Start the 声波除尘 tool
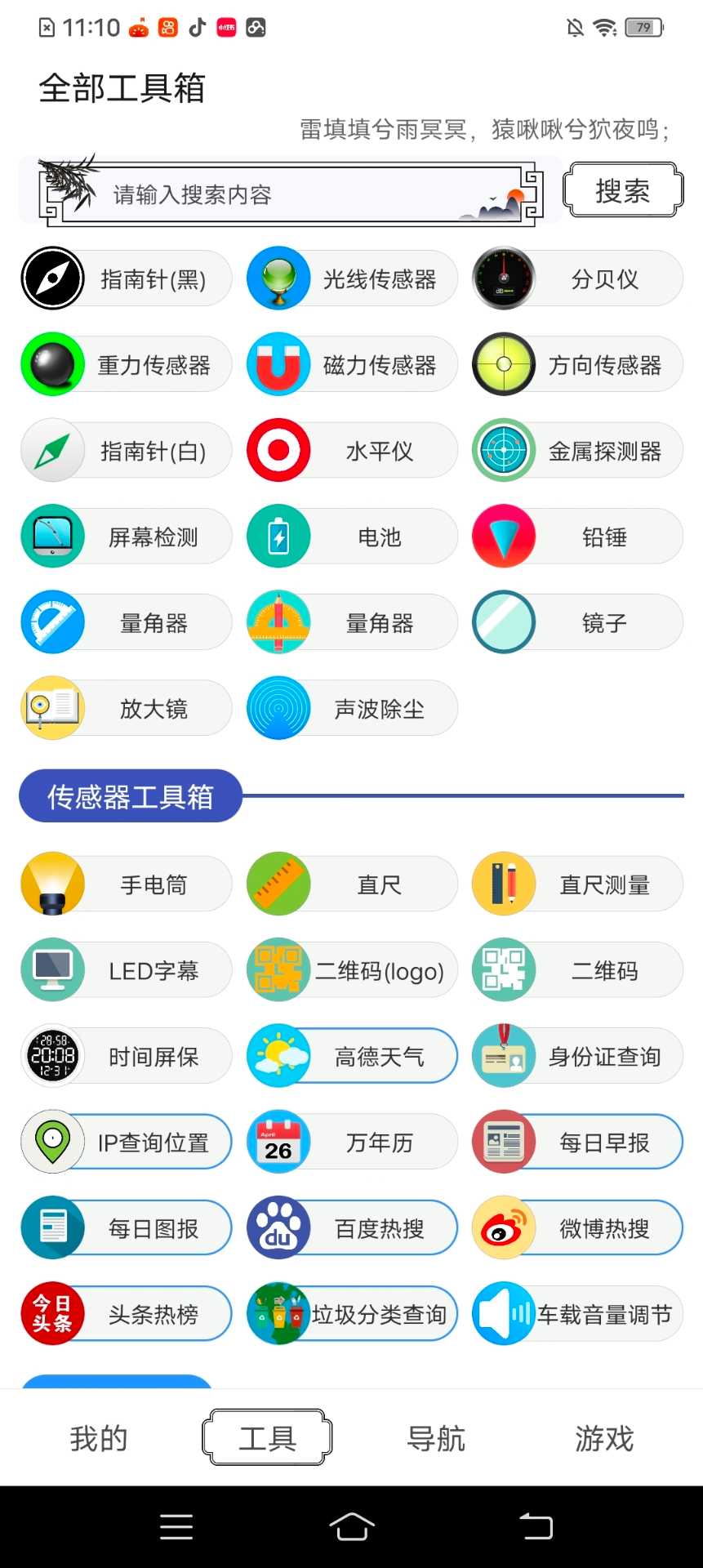Screen dimensions: 703x1568 tap(352, 709)
